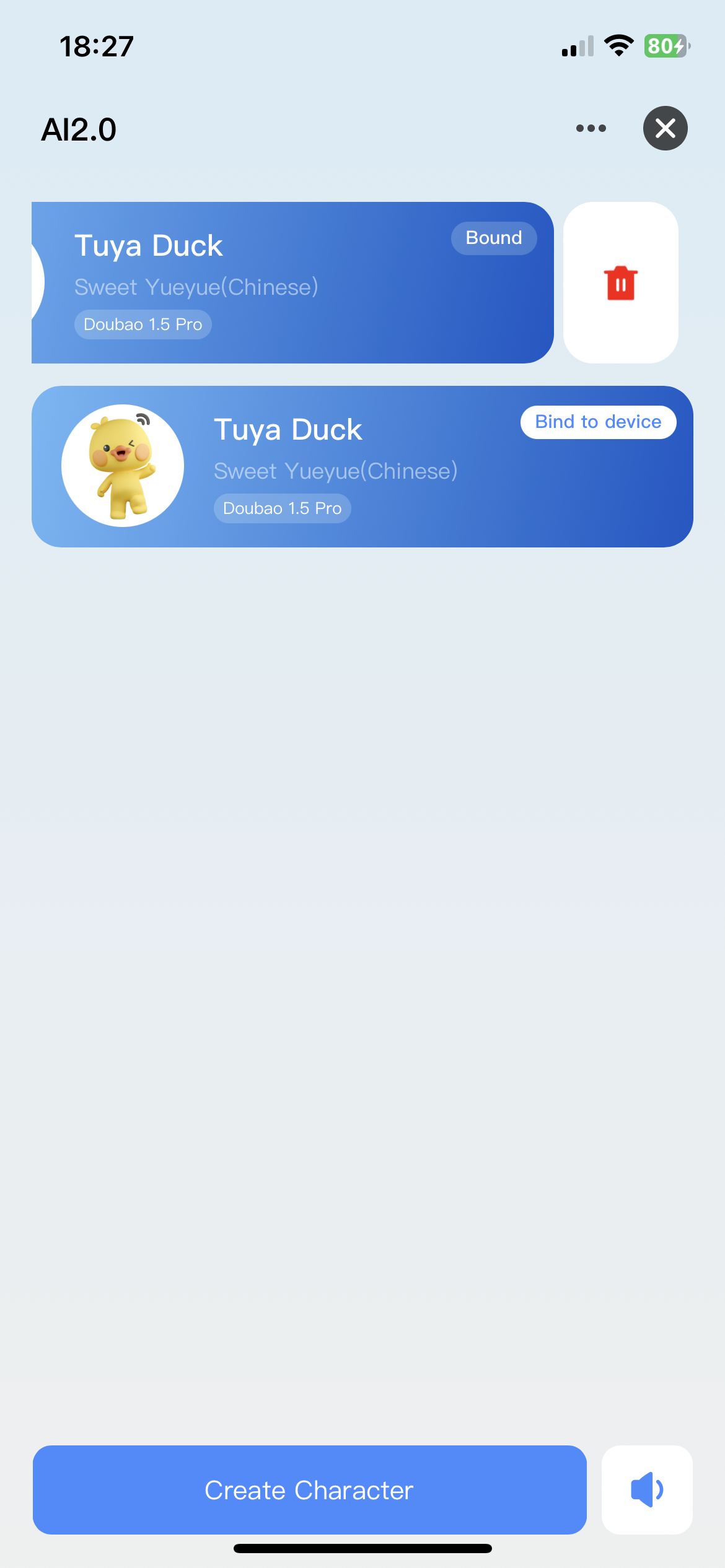The image size is (725, 1568).
Task: Open the Tuya Duck card with avatar
Action: [x=362, y=466]
